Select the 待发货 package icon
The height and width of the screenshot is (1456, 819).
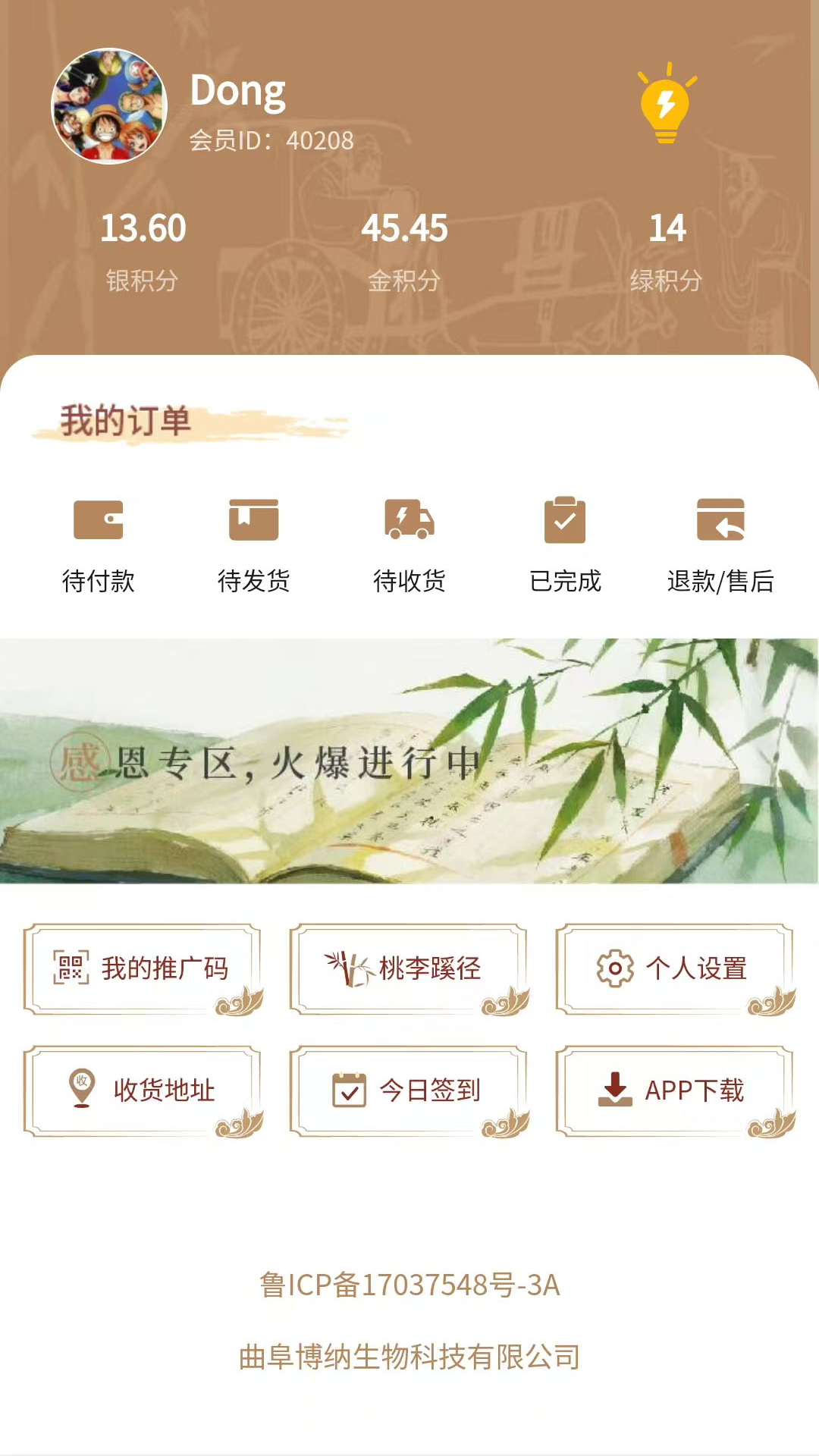(254, 520)
